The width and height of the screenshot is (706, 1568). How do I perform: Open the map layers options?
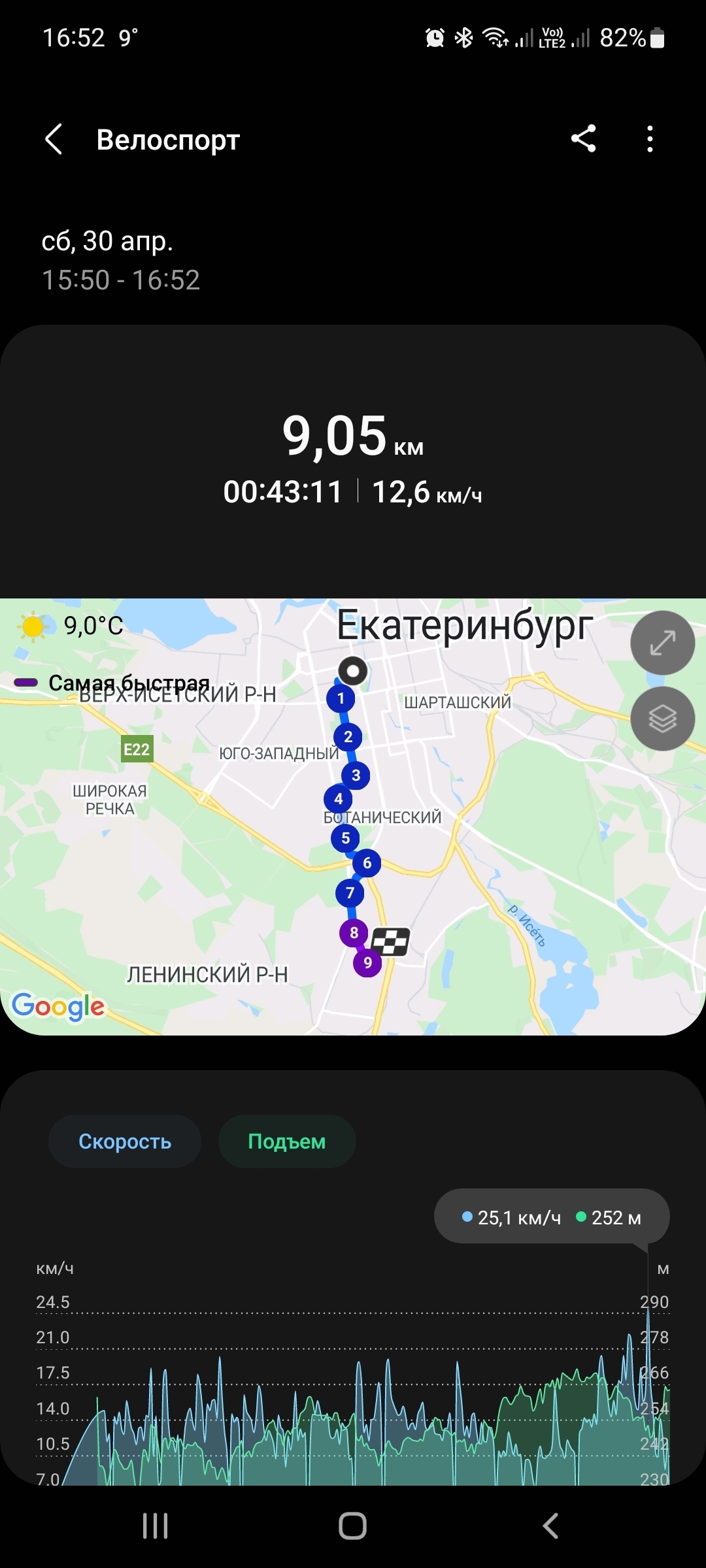(662, 719)
